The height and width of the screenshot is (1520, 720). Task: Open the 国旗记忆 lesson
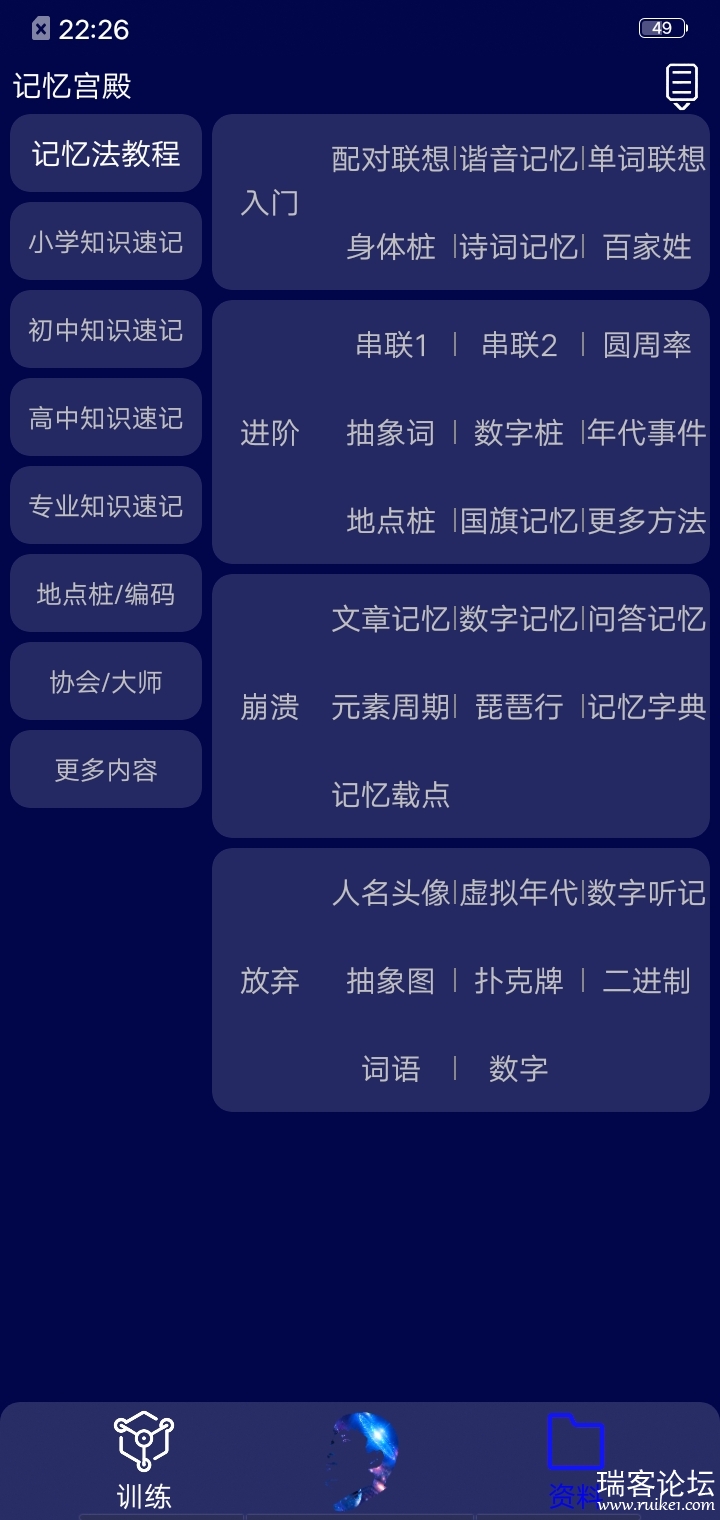tap(518, 521)
